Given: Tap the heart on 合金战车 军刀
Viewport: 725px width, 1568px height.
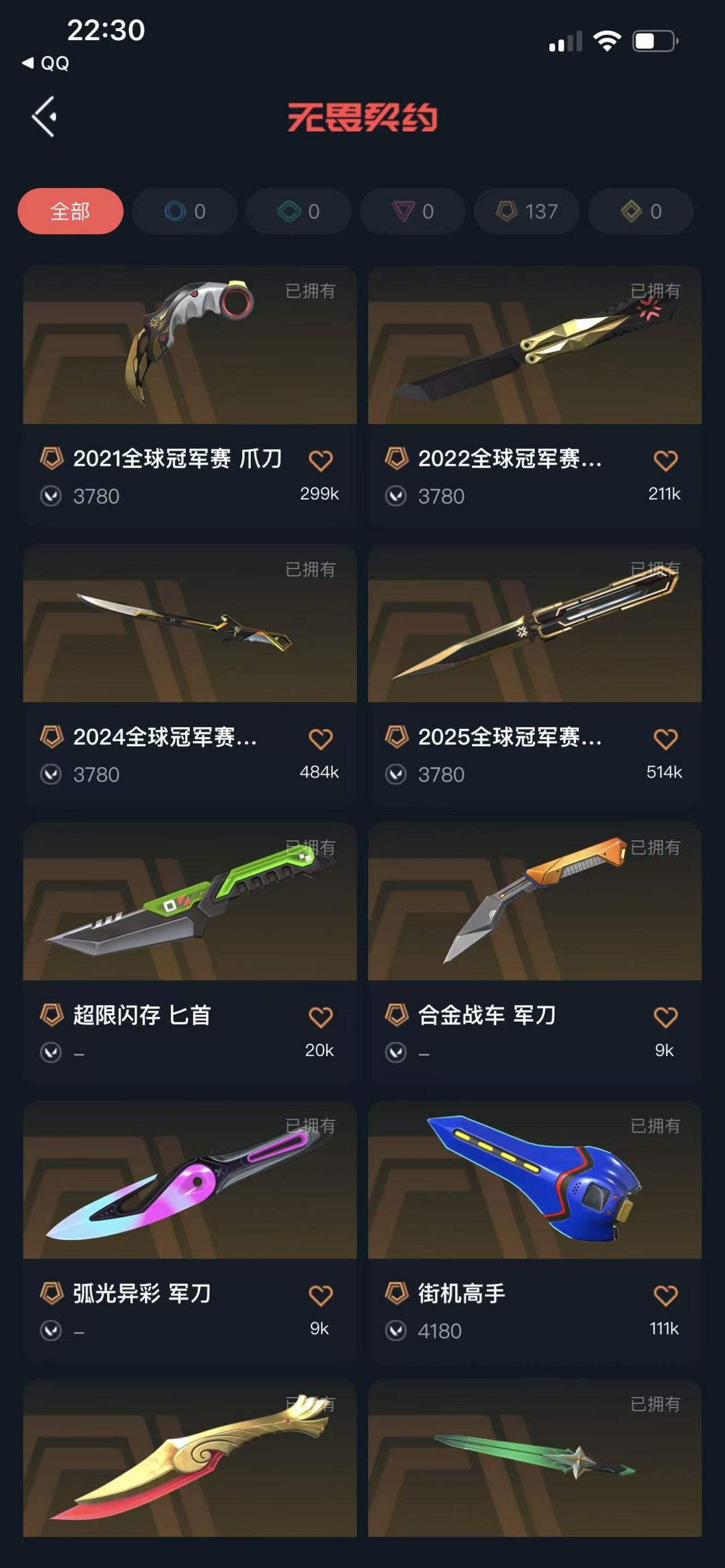Looking at the screenshot, I should [665, 1018].
